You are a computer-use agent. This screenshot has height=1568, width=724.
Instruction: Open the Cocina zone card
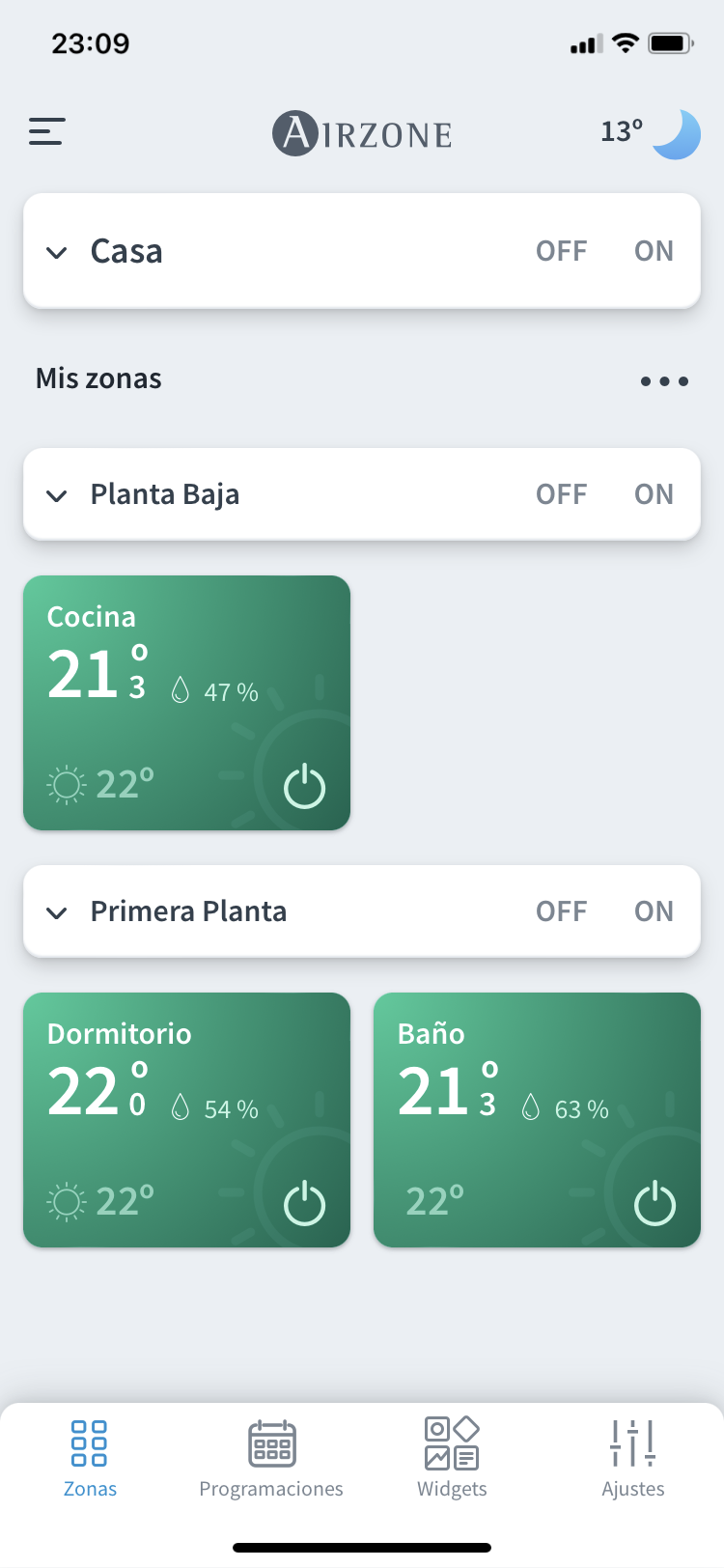tap(186, 703)
